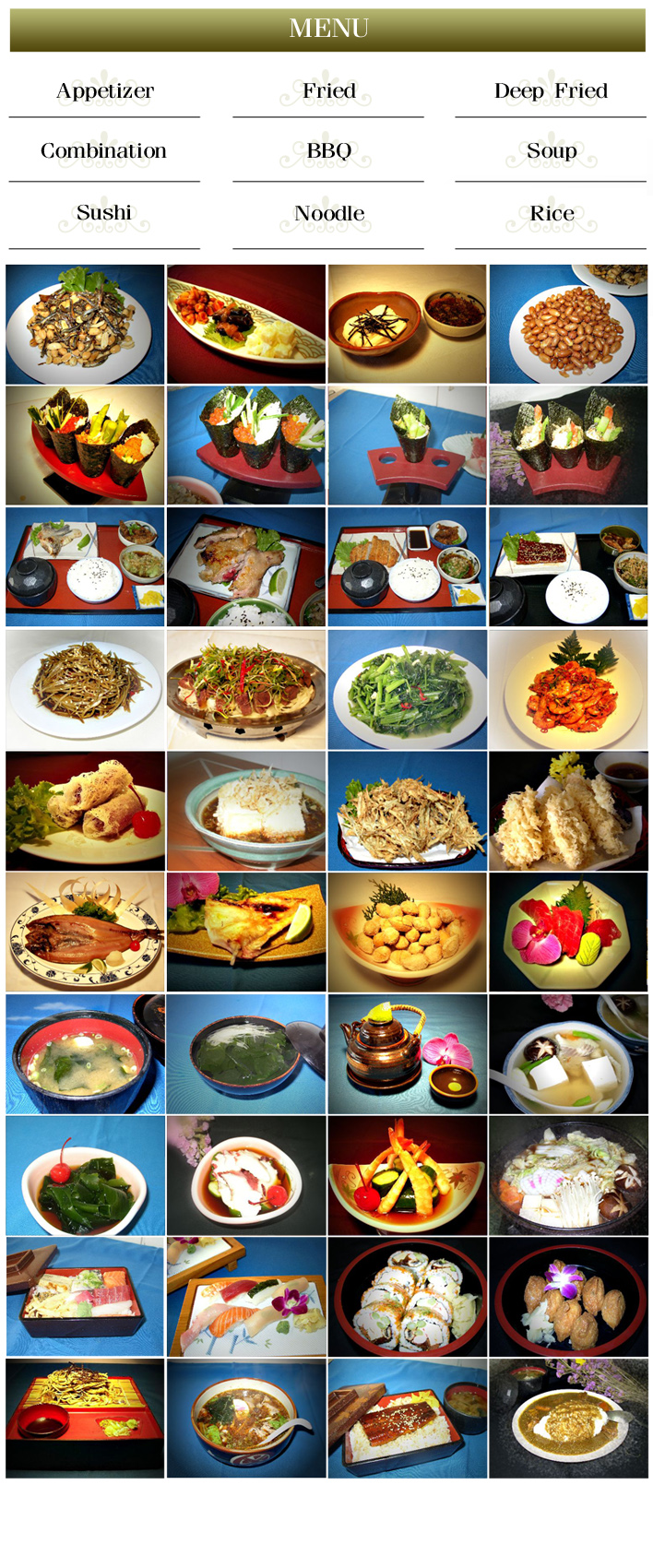653x1568 pixels.
Task: Enlarge the sushi roll platter photo
Action: 407,1296
